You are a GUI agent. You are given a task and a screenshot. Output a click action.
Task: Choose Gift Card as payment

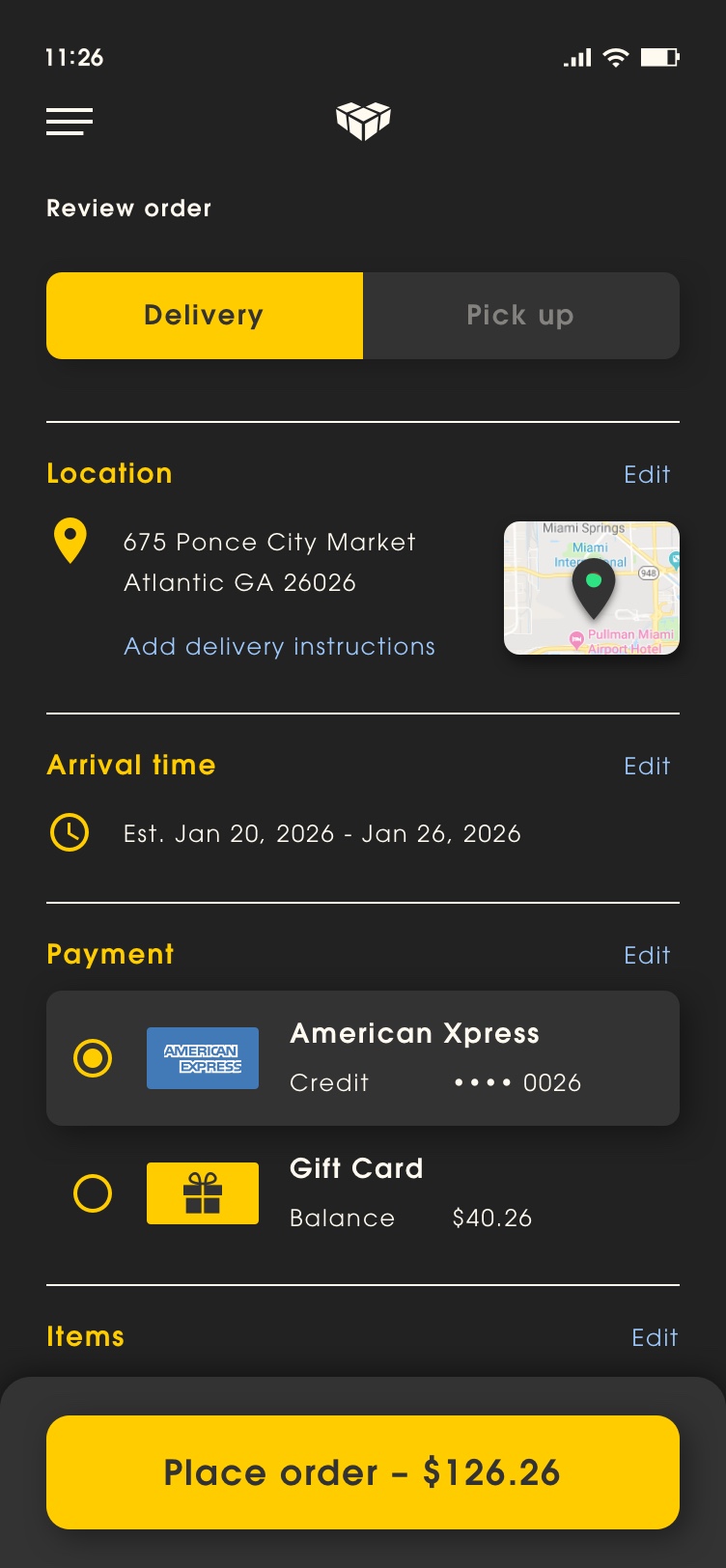click(93, 1193)
